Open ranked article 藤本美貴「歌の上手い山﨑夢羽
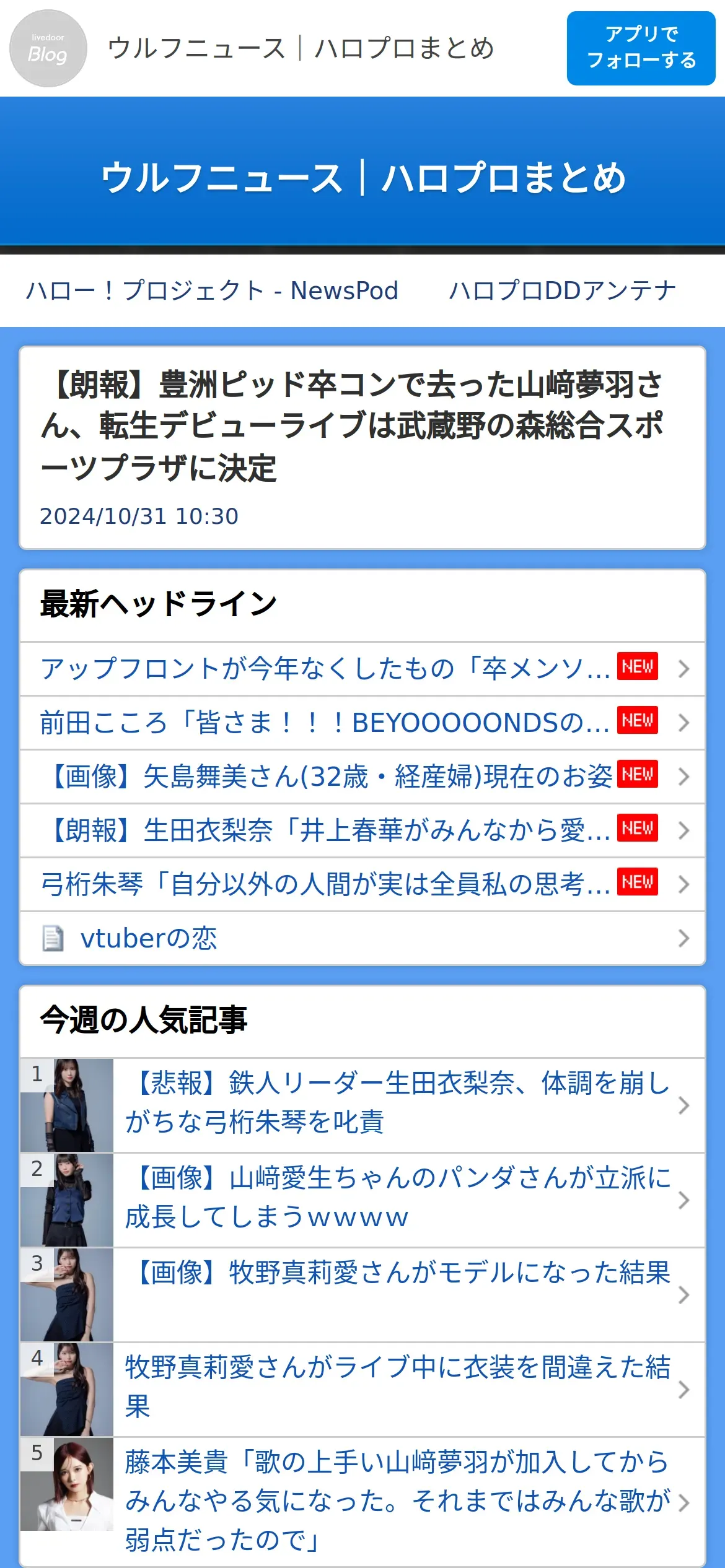The width and height of the screenshot is (725, 1568). pyautogui.click(x=362, y=1502)
